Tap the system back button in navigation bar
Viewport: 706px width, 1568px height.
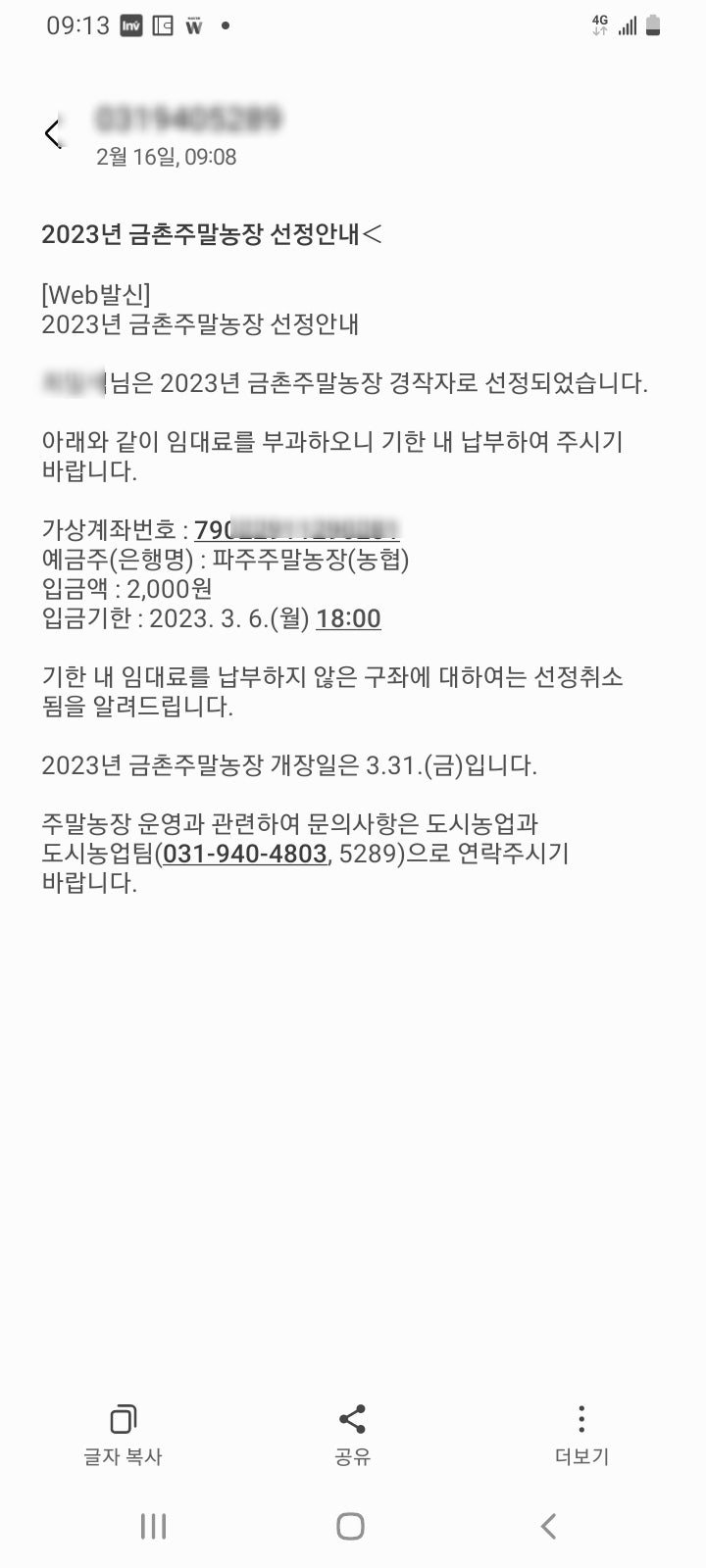pyautogui.click(x=549, y=1526)
